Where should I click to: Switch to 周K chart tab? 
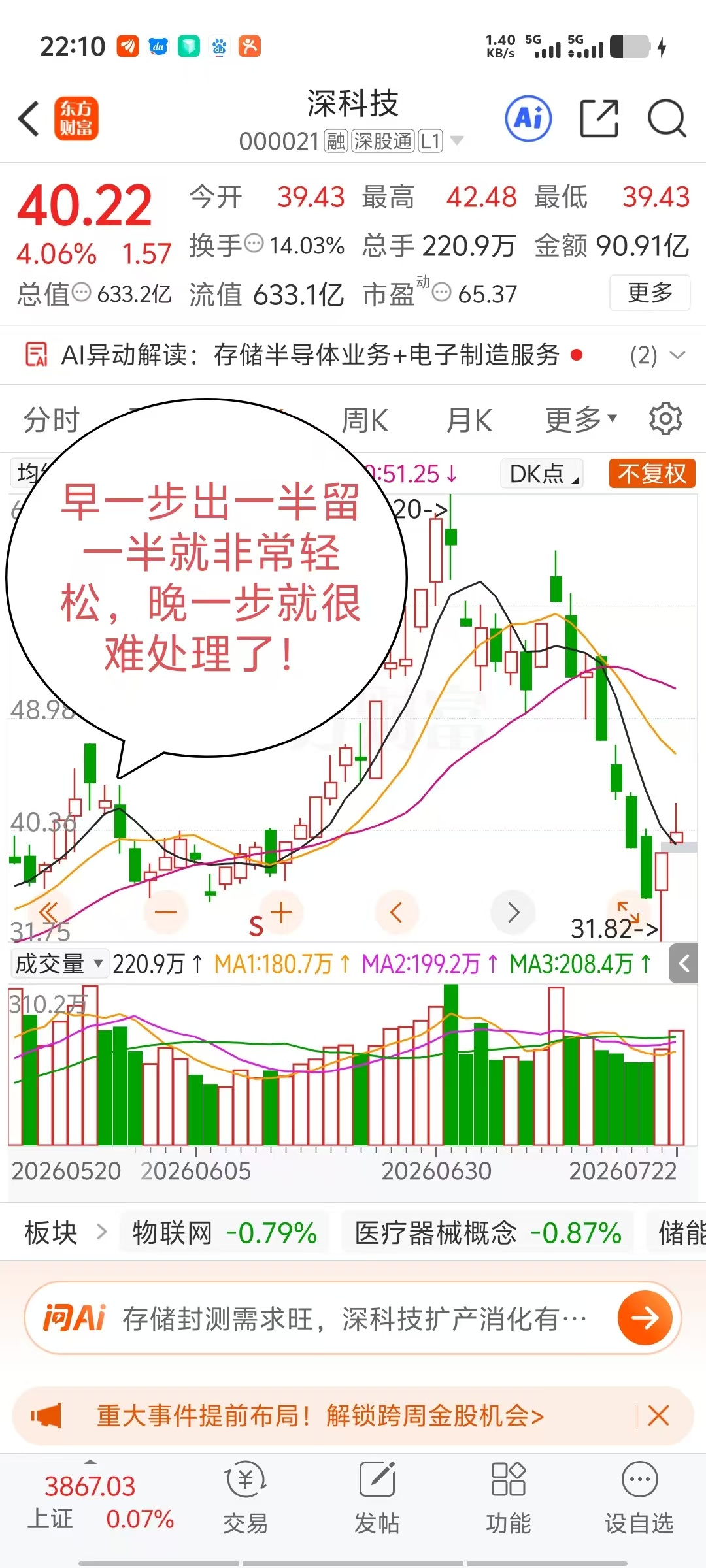click(365, 419)
